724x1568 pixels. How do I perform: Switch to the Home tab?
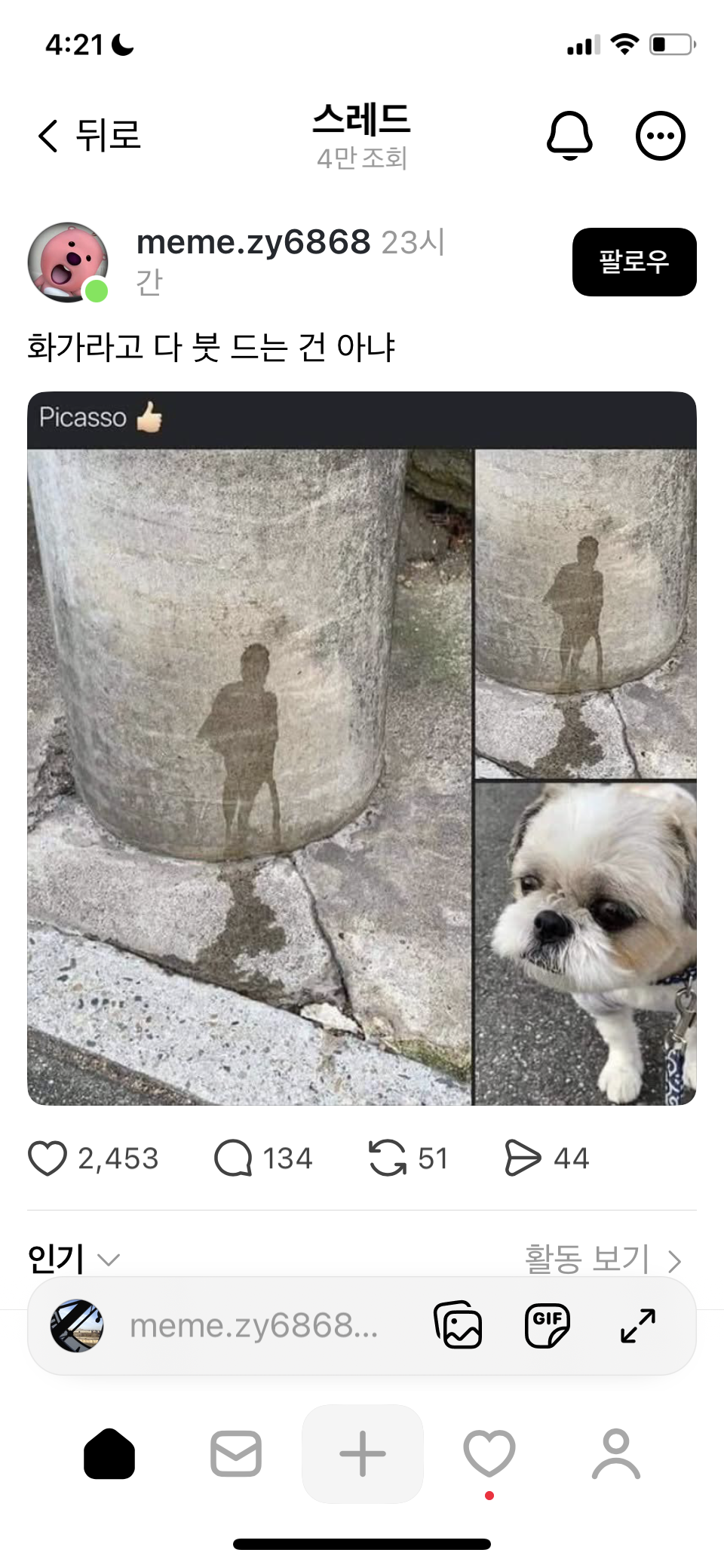(x=109, y=1453)
